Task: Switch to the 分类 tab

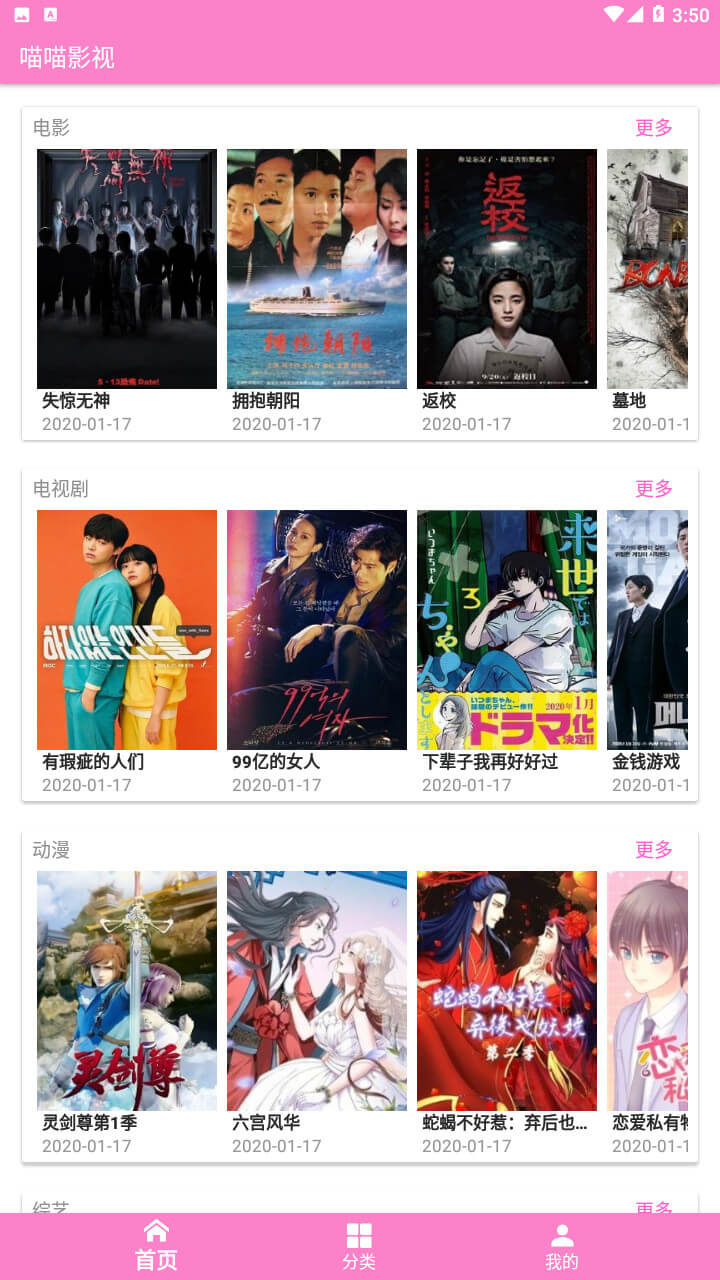Action: (x=359, y=1246)
